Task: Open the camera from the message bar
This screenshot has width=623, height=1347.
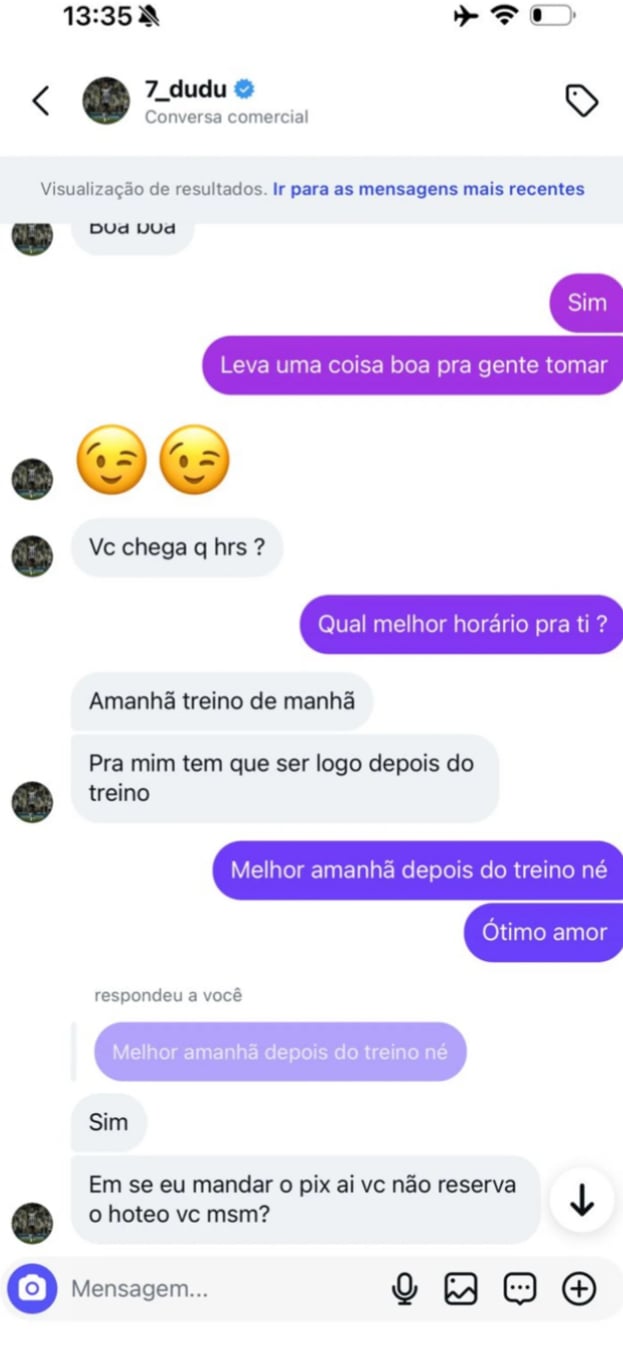Action: click(32, 1289)
